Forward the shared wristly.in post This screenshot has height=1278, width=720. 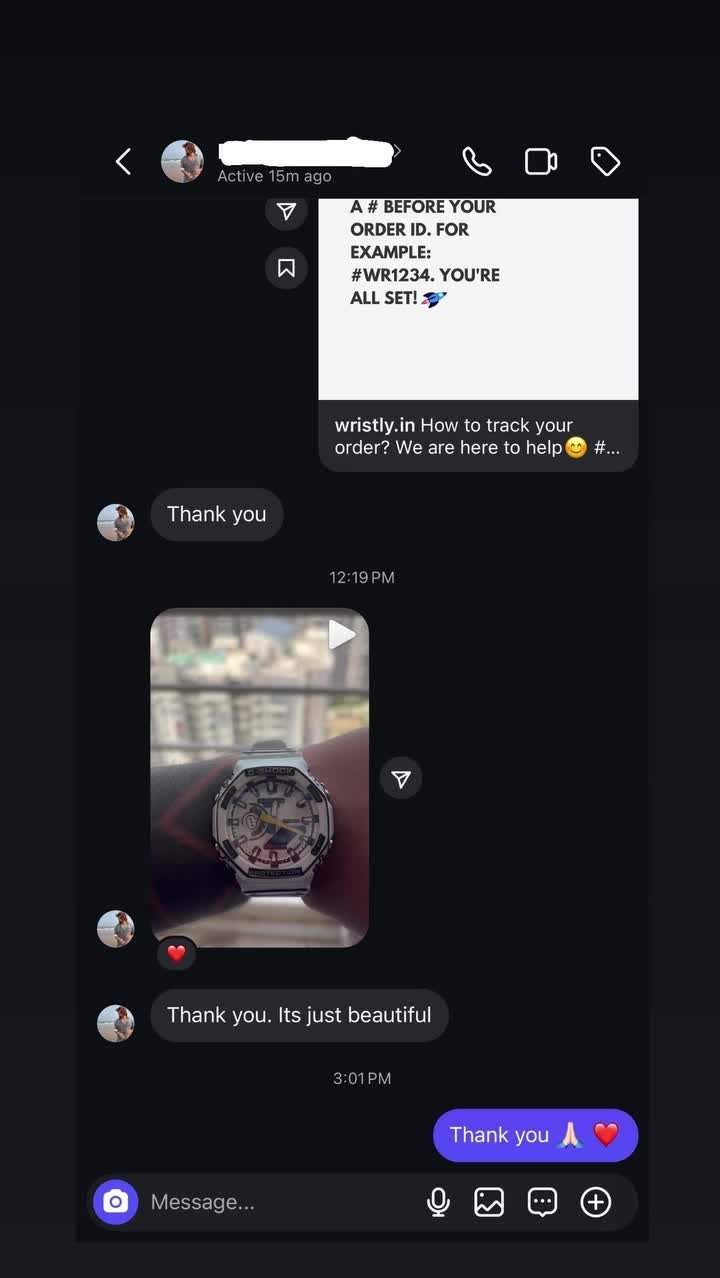click(x=286, y=211)
